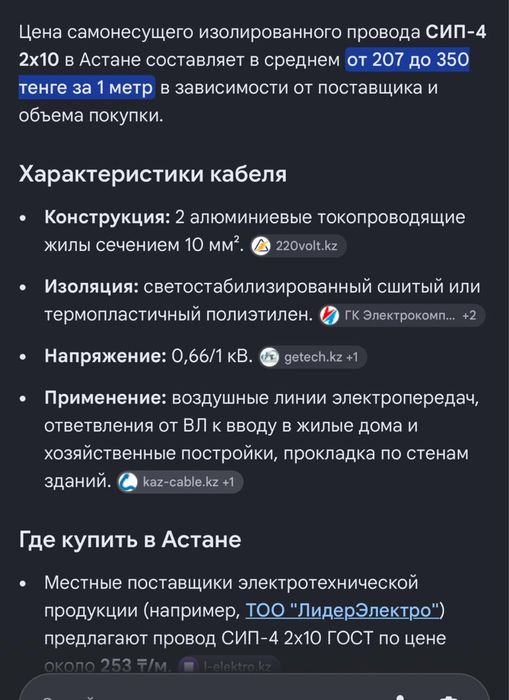Open the ГК Электрокомп... +2 source chip
Screen dimensions: 509x700
click(401, 316)
